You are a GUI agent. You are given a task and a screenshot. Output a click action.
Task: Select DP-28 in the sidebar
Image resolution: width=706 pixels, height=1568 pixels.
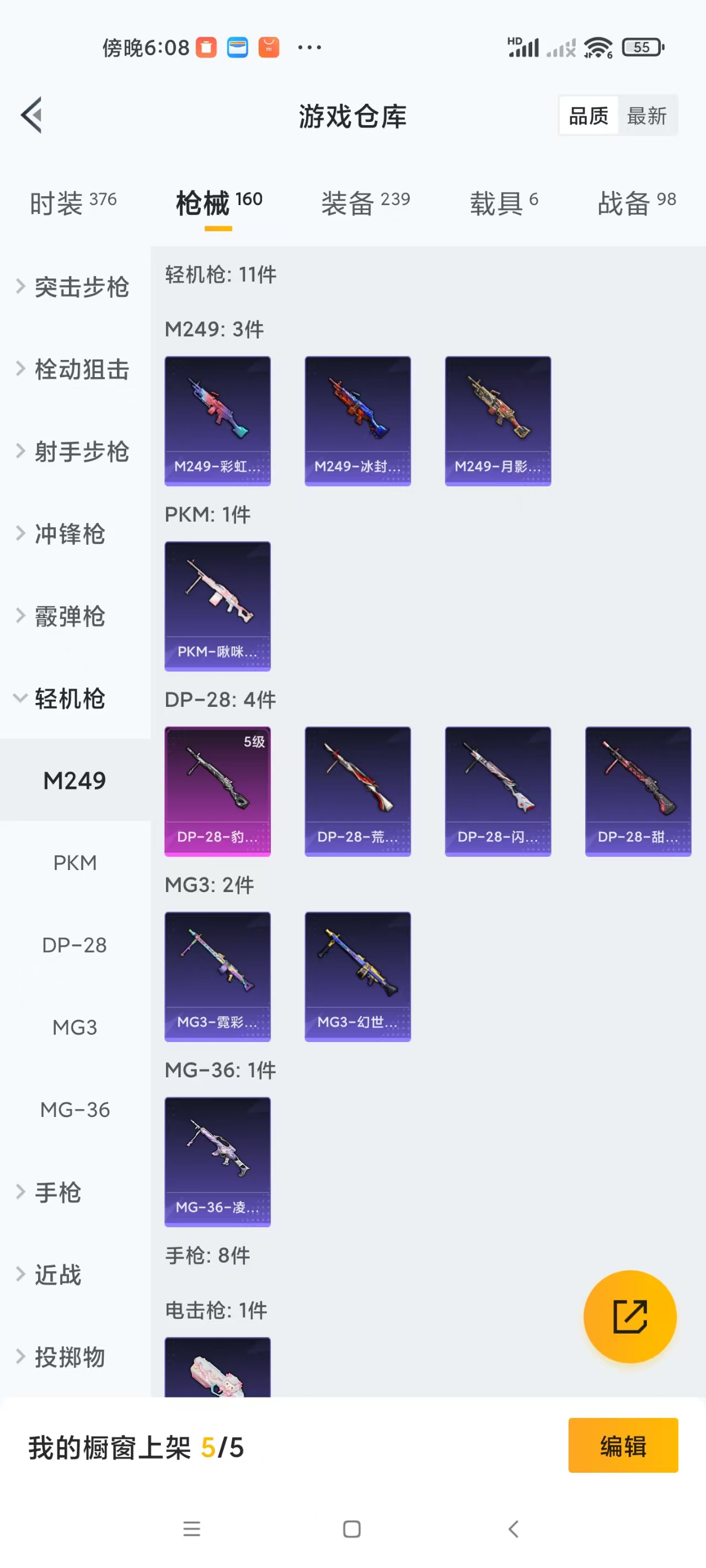point(75,944)
